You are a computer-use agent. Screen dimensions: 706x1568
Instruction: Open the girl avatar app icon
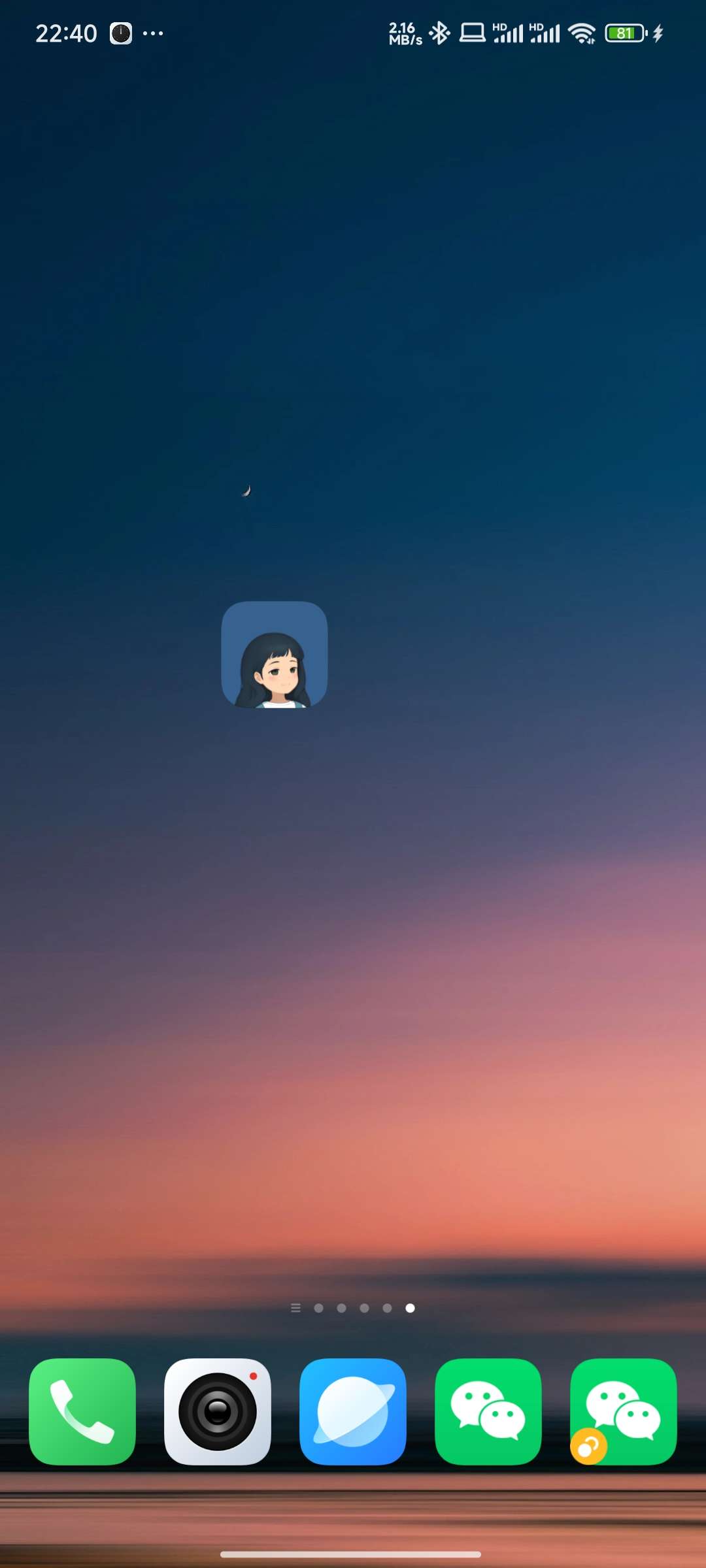coord(274,655)
